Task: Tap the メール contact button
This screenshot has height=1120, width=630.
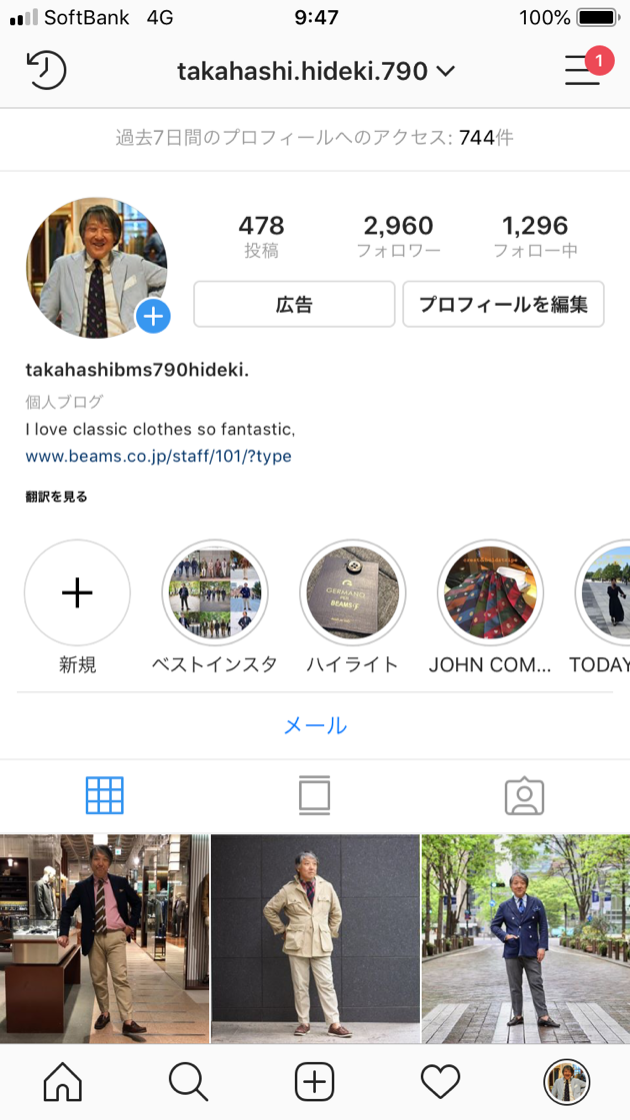Action: (315, 725)
